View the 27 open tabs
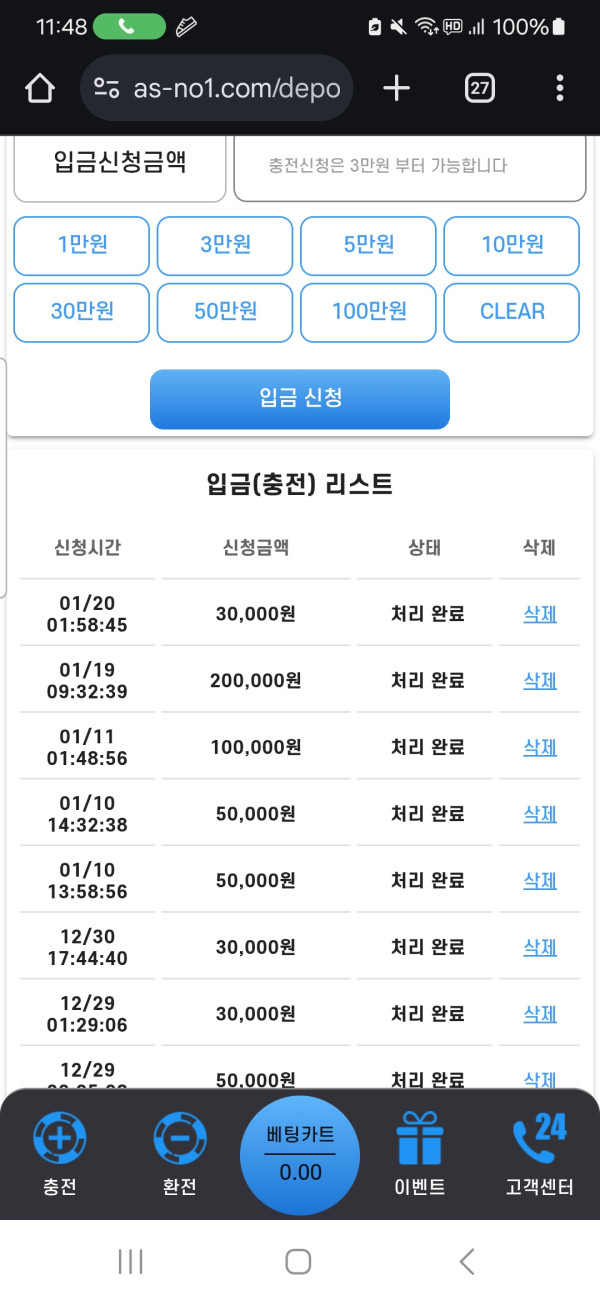 (480, 89)
